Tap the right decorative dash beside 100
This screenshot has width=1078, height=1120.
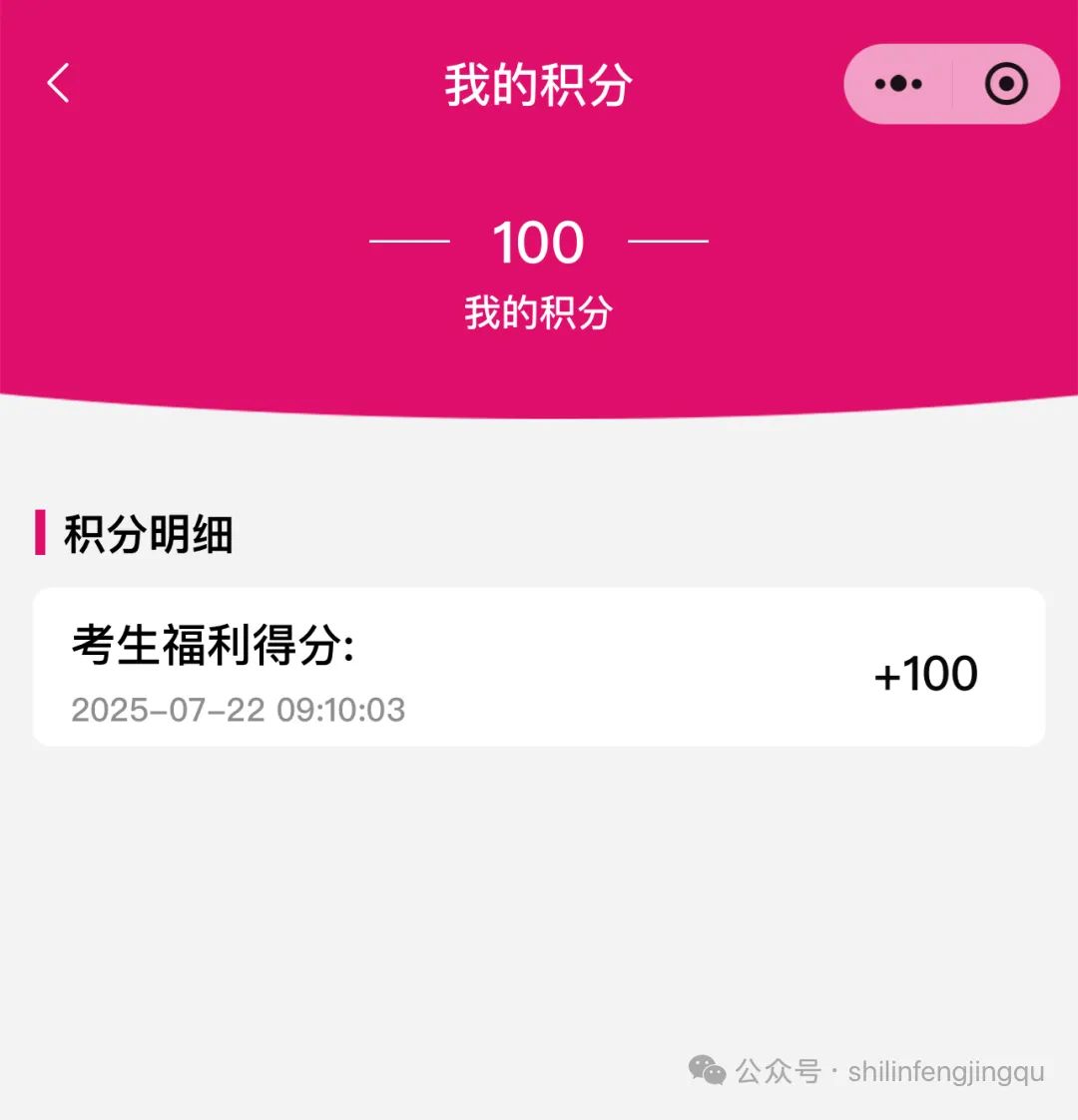(x=669, y=241)
